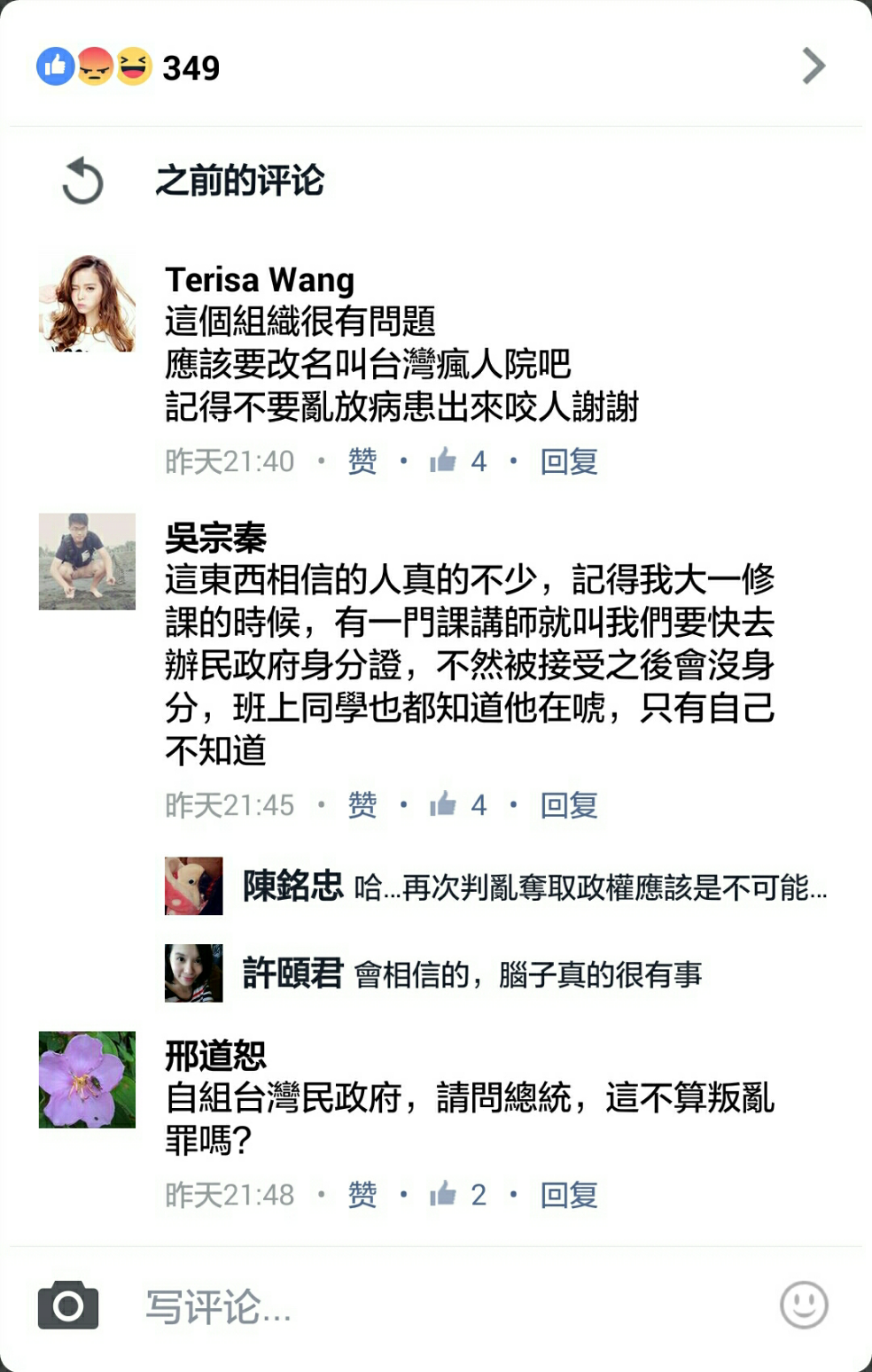Open 吴宗秦's profile picture
The image size is (872, 1372).
pos(87,562)
